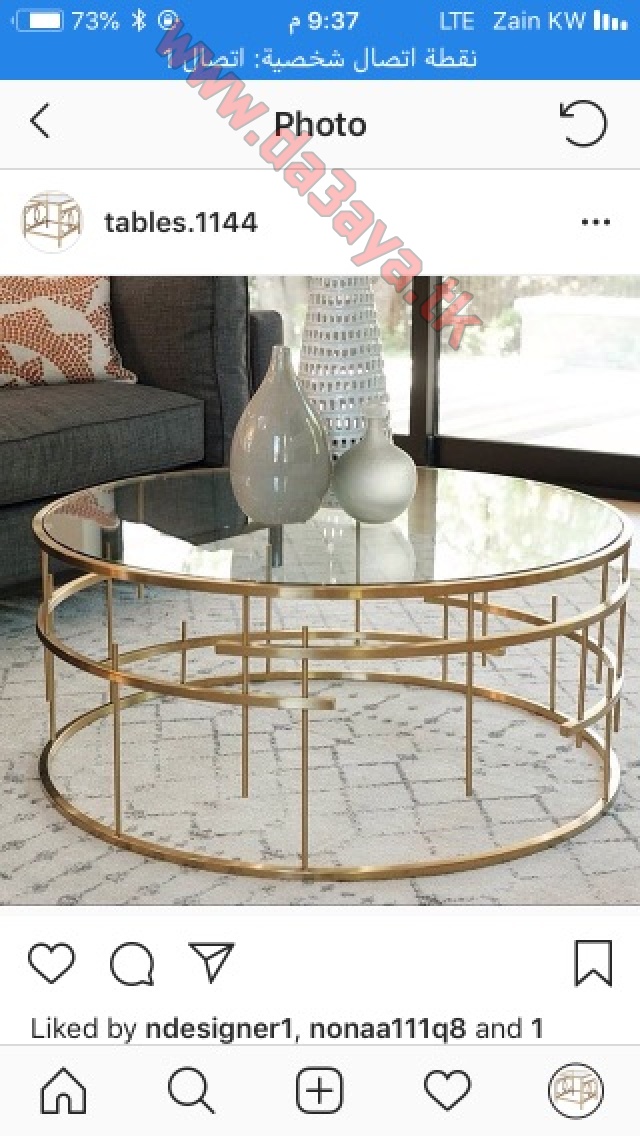Create a new post with the plus tab
This screenshot has width=640, height=1136.
319,1090
